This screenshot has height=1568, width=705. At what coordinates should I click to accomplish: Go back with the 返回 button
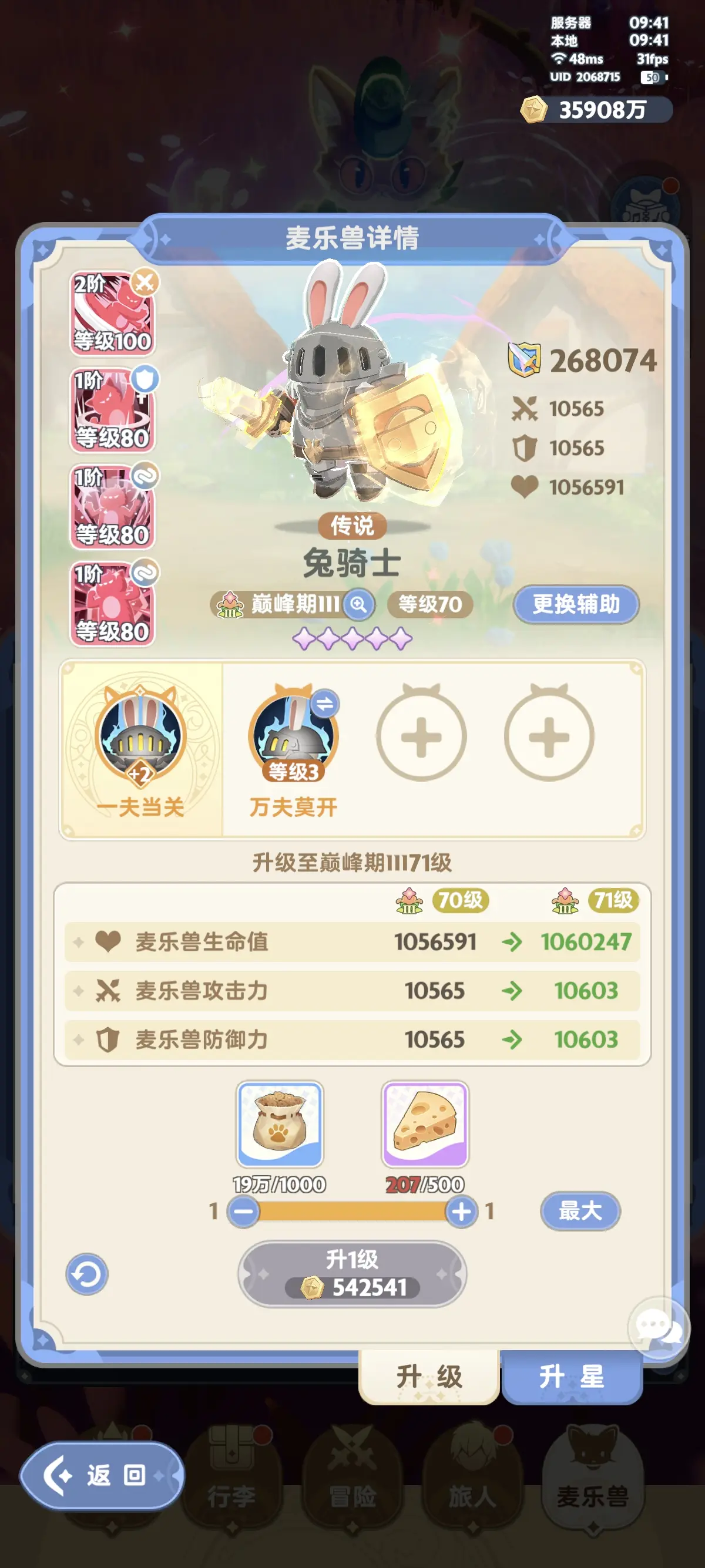coord(102,1475)
